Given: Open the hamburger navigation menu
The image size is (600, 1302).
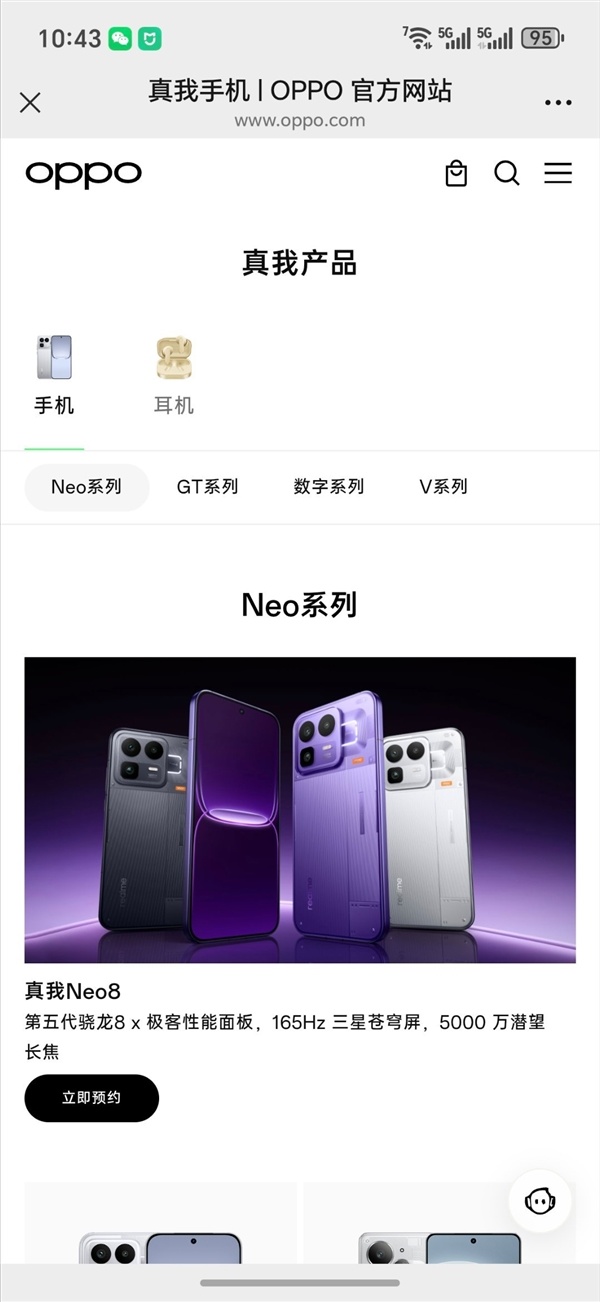Looking at the screenshot, I should coord(557,173).
